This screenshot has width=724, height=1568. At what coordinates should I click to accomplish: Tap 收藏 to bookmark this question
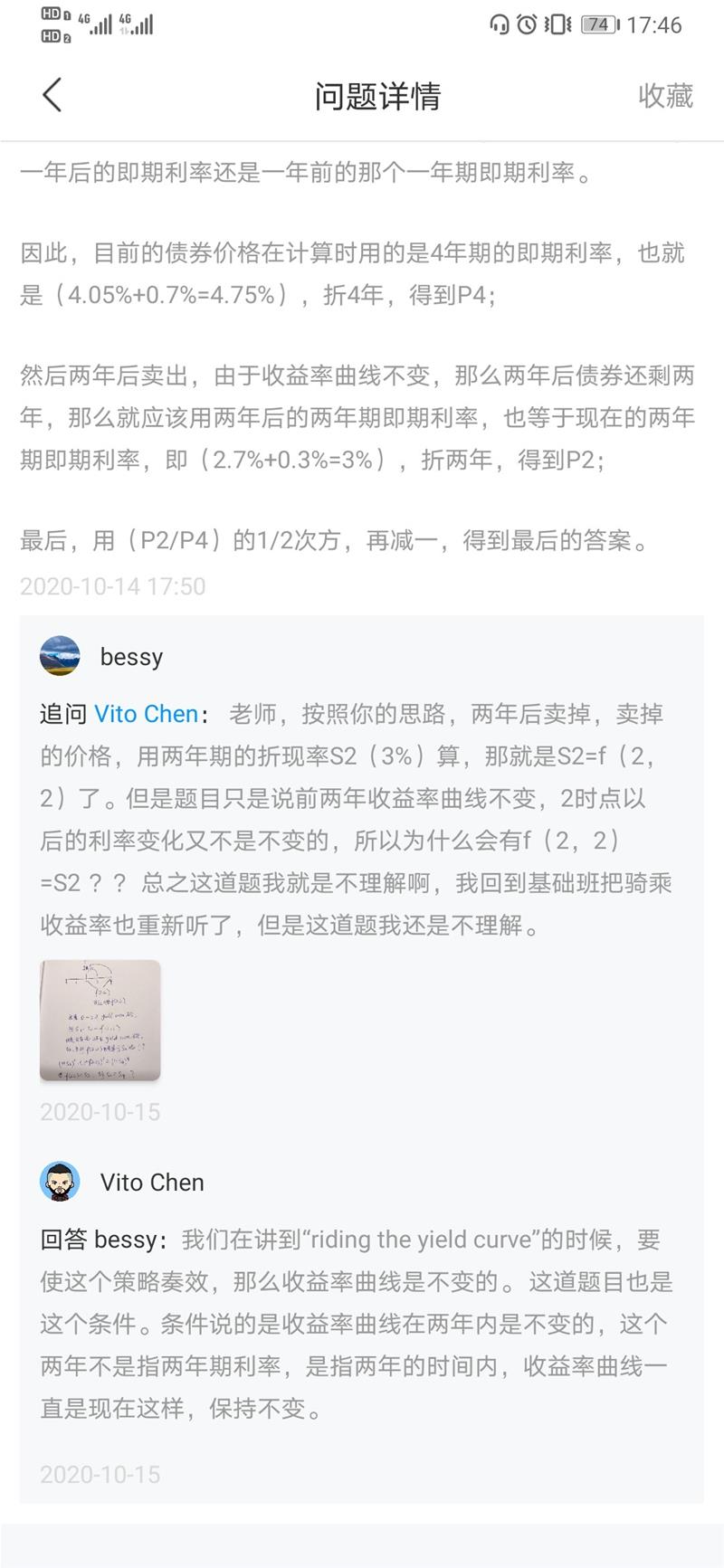(x=665, y=96)
